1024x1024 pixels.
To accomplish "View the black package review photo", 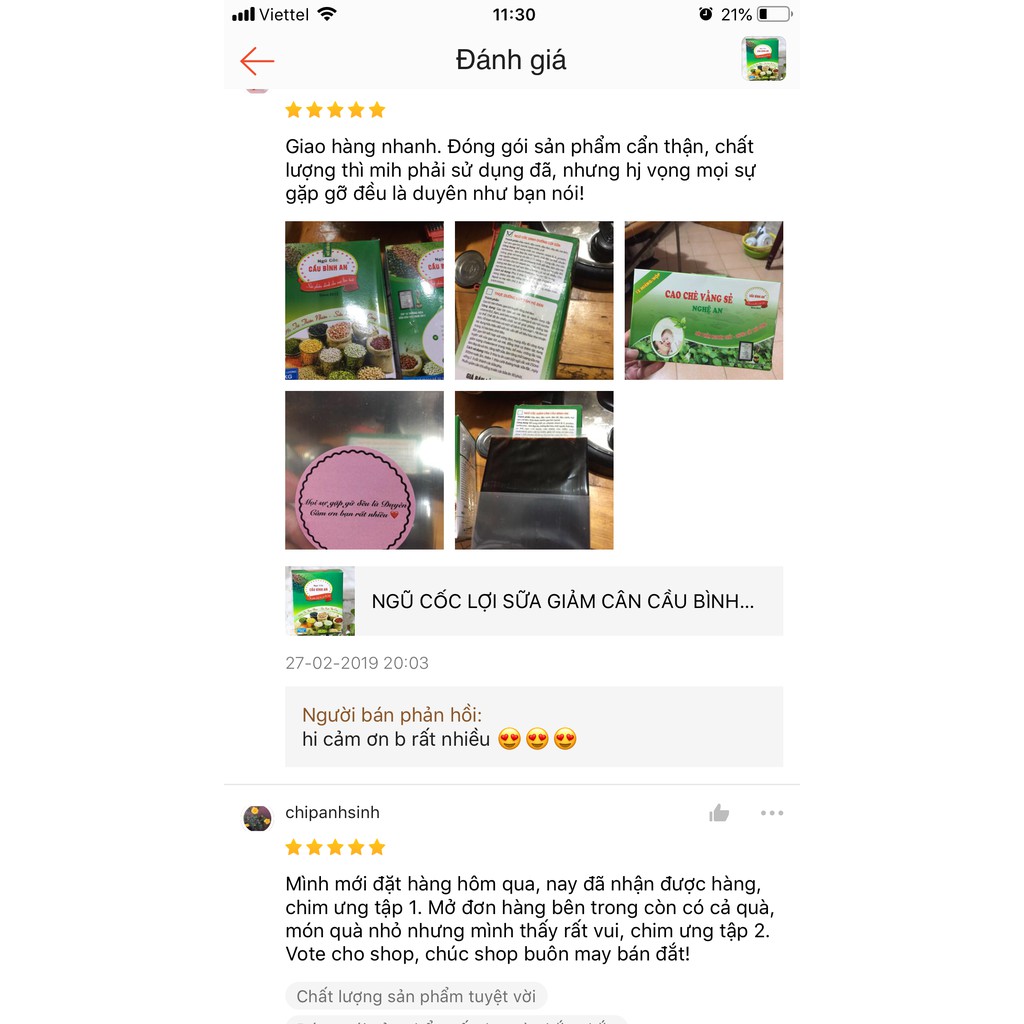I will 534,470.
